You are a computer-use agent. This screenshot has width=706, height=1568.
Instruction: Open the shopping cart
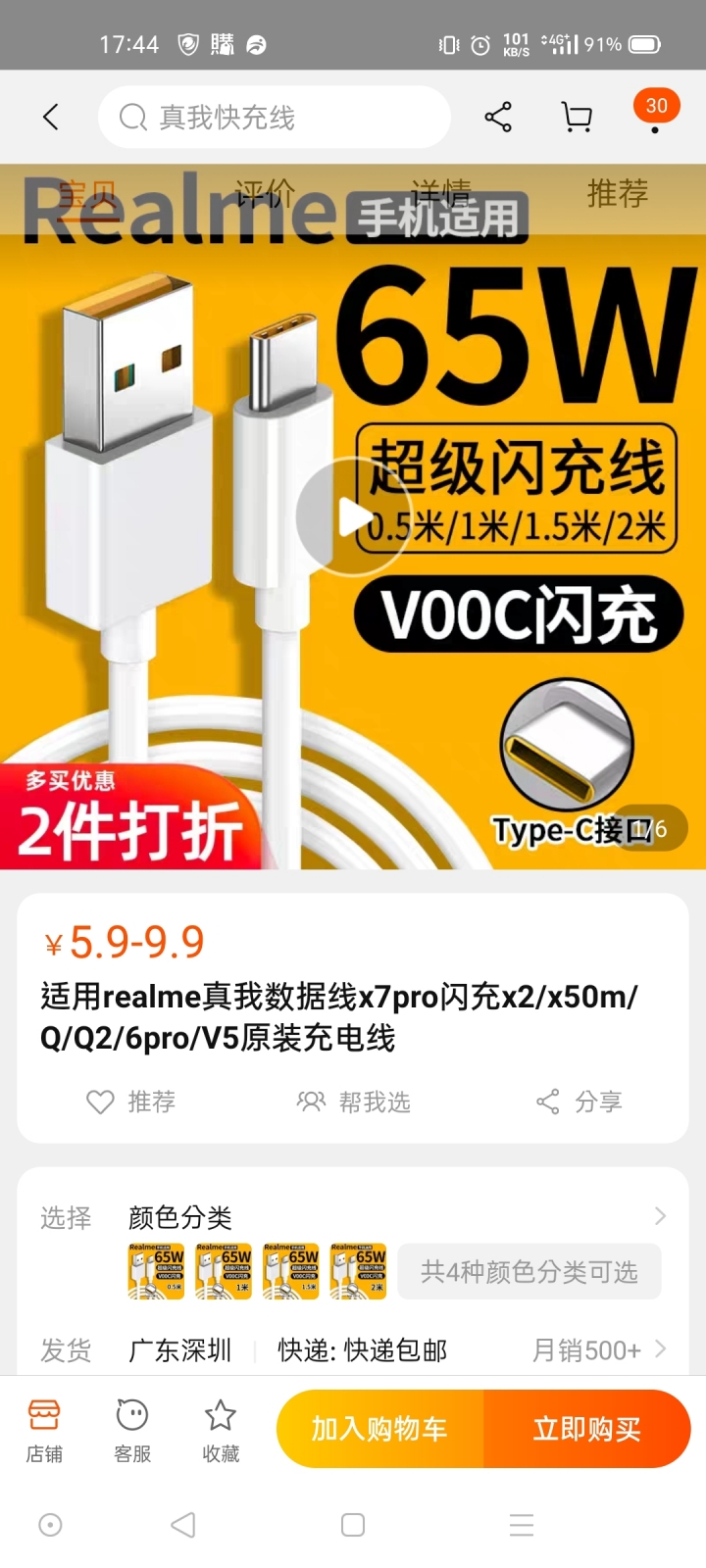click(577, 118)
